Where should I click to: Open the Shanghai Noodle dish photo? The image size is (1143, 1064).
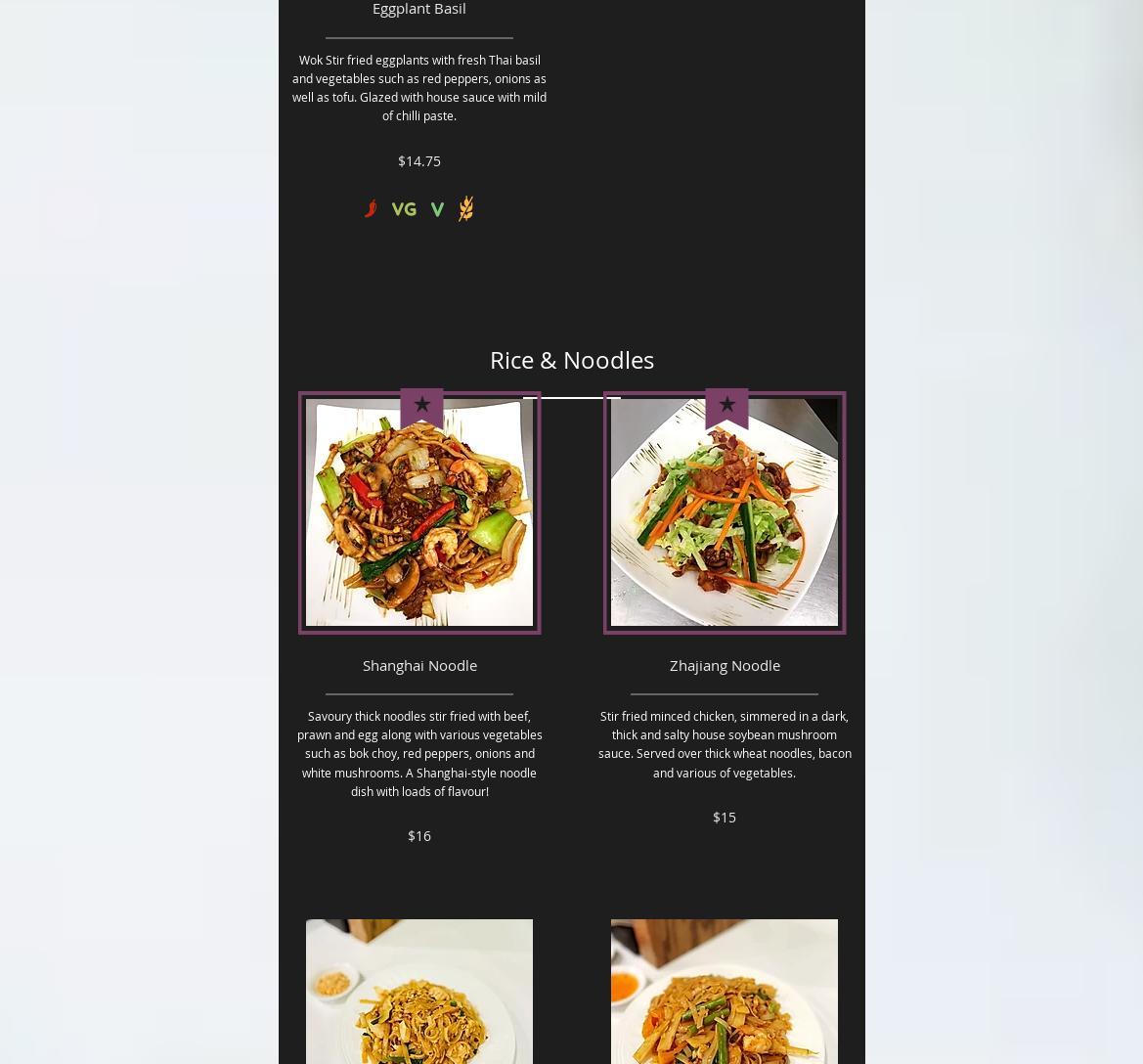click(x=418, y=512)
